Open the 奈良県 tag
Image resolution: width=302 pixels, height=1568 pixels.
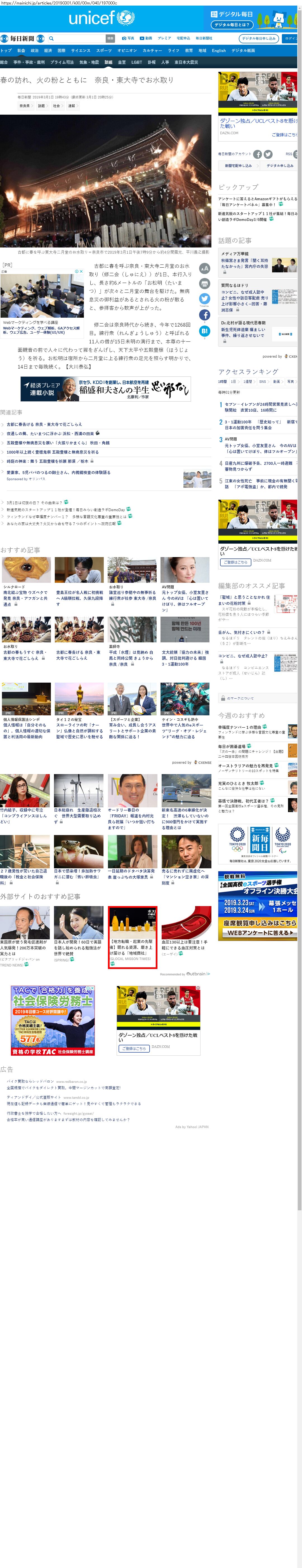24,106
